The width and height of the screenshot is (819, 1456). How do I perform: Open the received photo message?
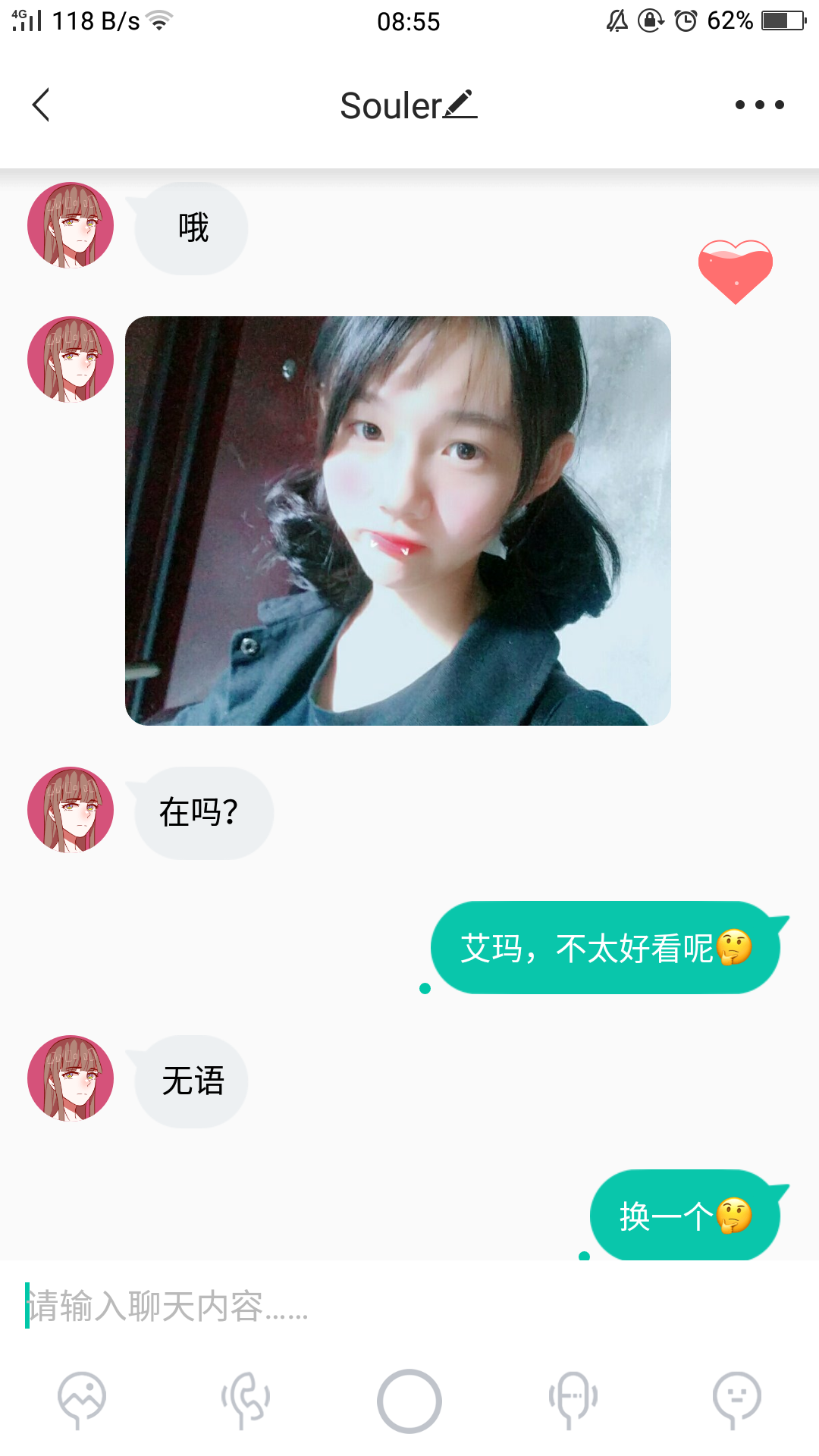click(x=398, y=521)
